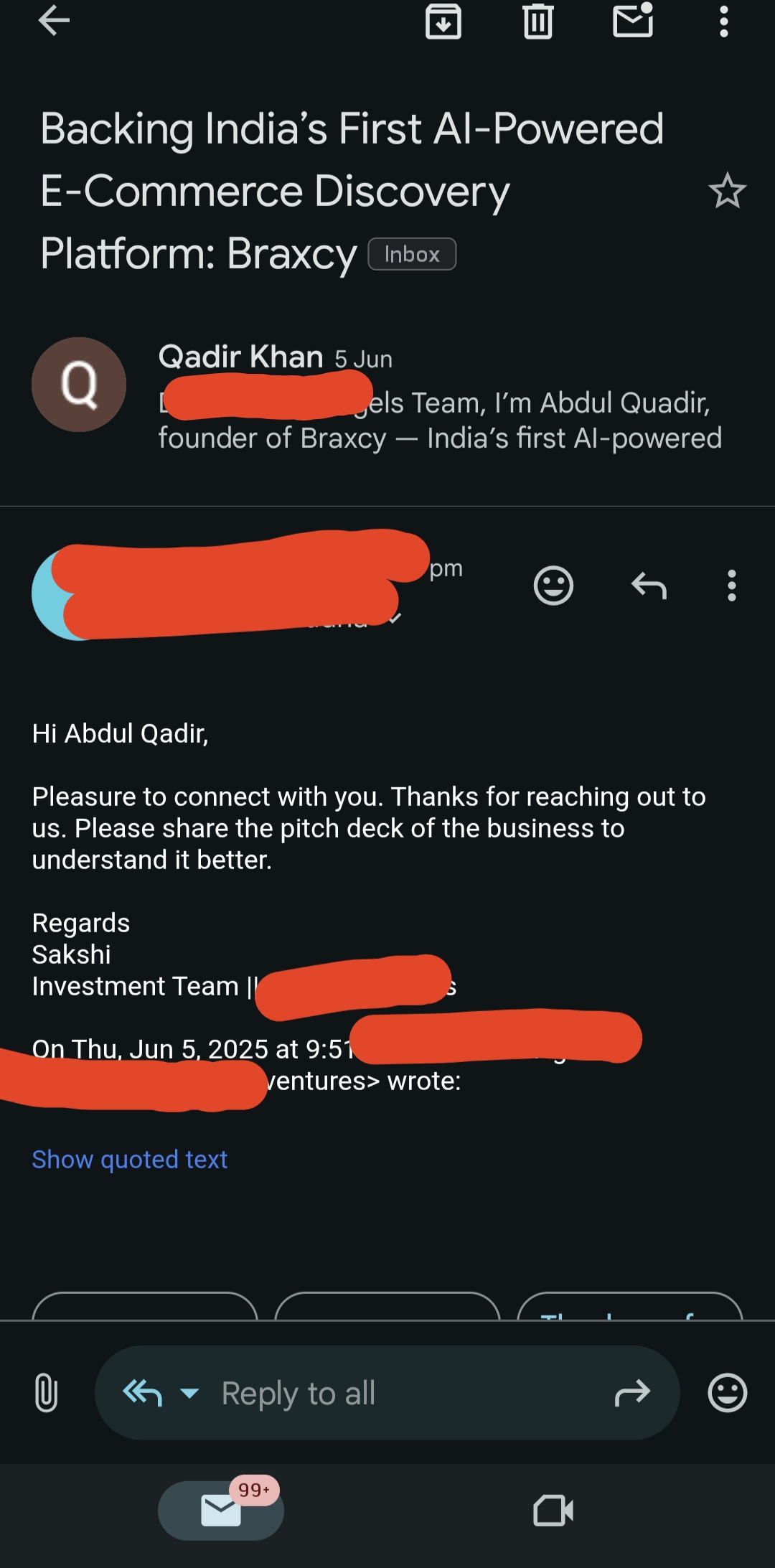Open more options for Sakshi's message

click(x=731, y=586)
